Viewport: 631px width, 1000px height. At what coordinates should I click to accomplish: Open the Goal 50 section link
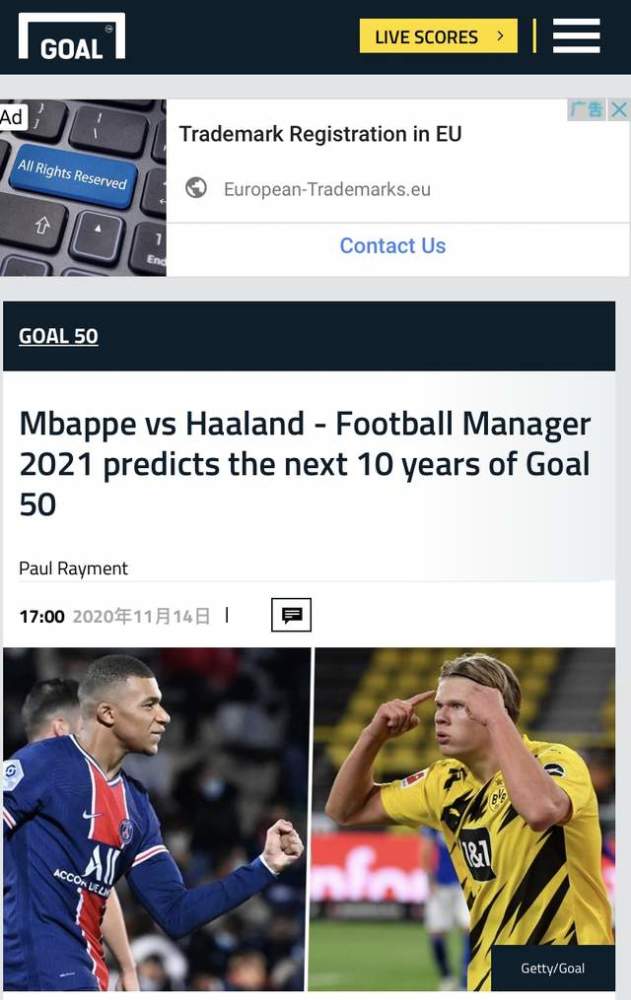(x=58, y=336)
